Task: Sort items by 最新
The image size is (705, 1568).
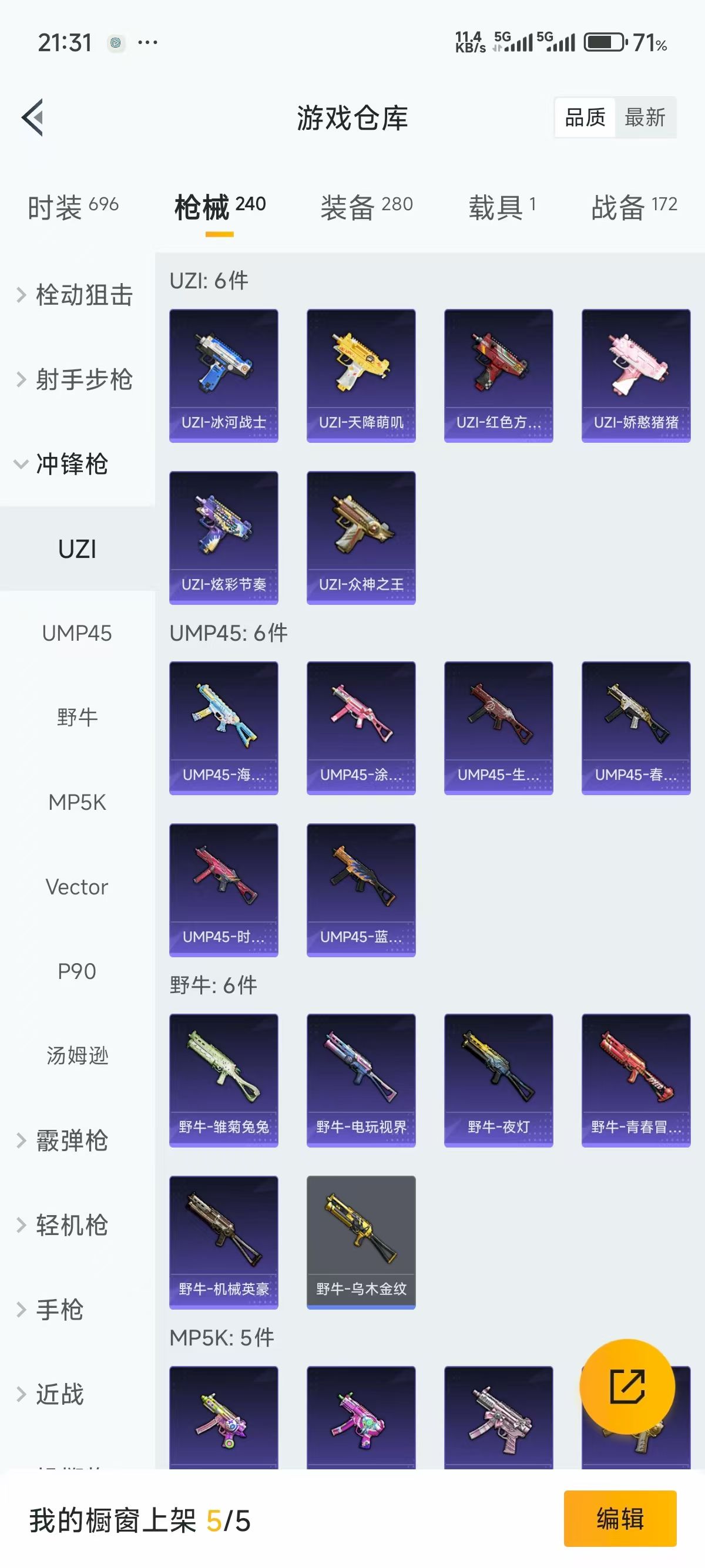Action: coord(644,117)
